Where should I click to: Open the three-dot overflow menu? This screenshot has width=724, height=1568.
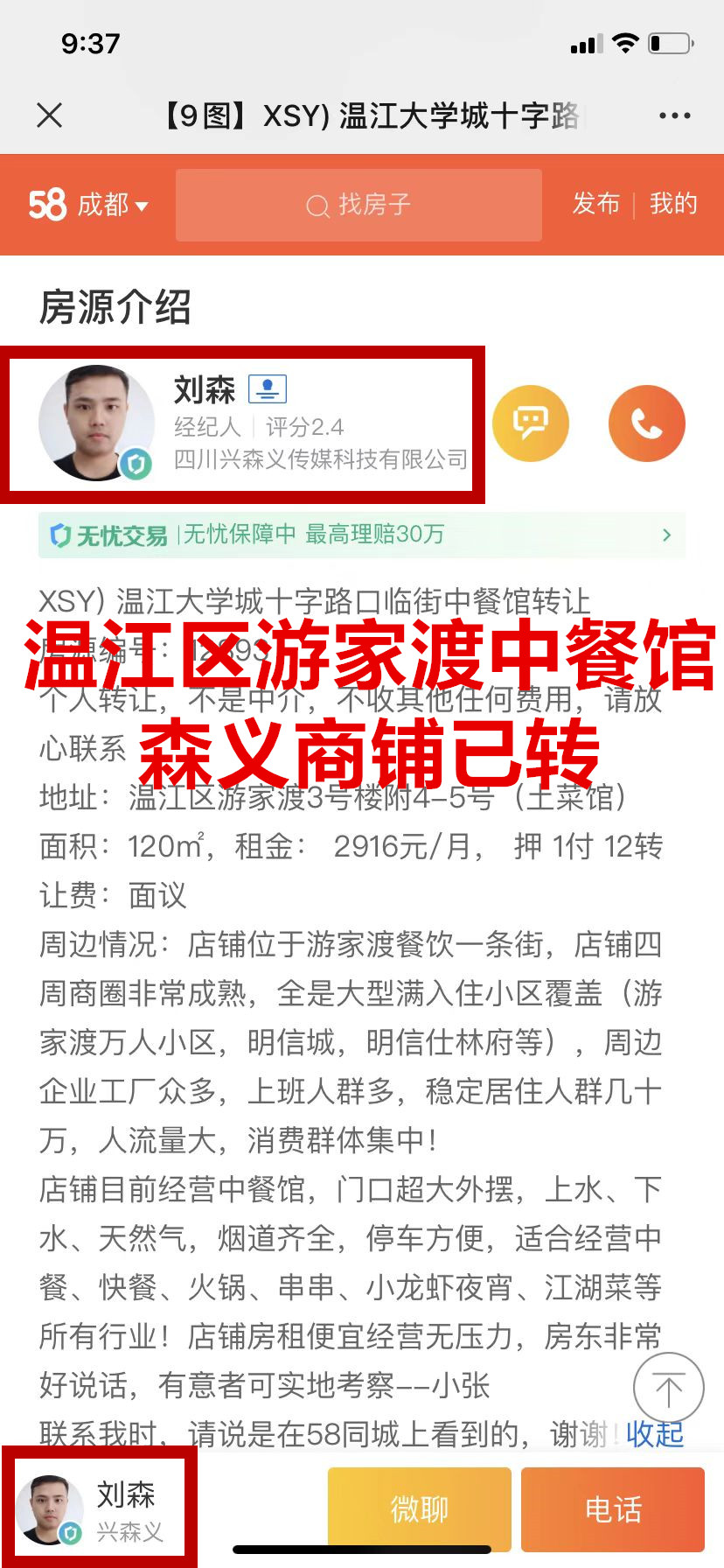pyautogui.click(x=674, y=115)
